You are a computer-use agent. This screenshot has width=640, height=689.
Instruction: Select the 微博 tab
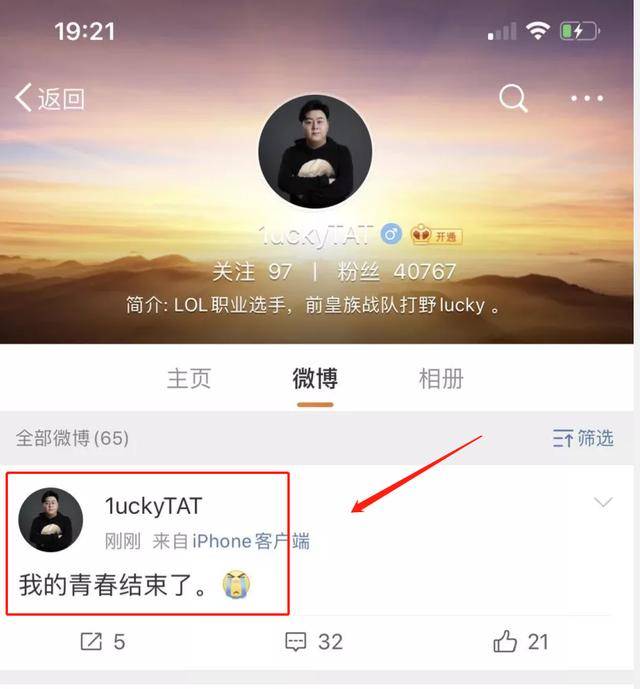[x=315, y=379]
